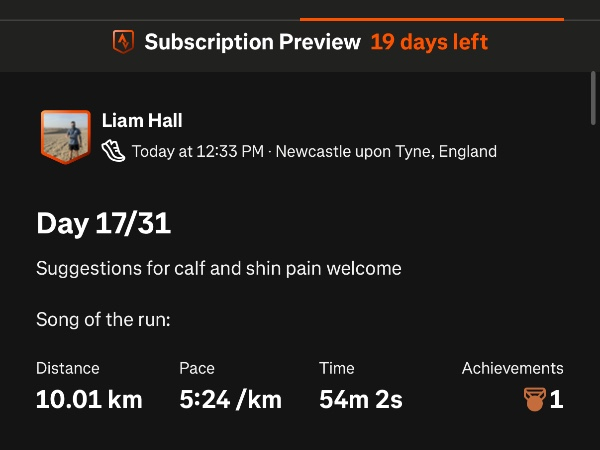The width and height of the screenshot is (600, 450).
Task: Open the Subscription Preview banner
Action: 300,43
